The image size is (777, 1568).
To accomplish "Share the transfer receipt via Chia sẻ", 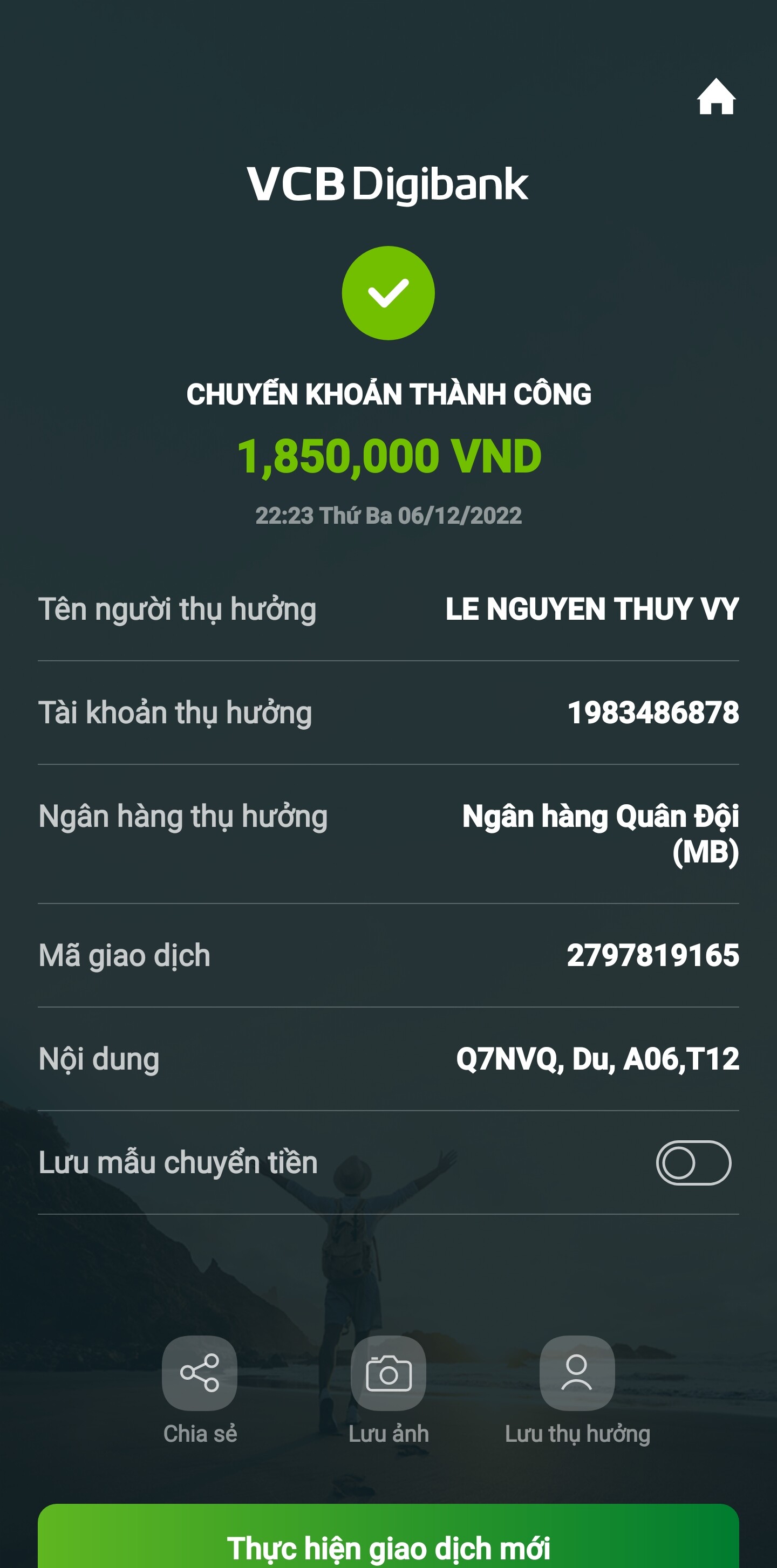I will (x=200, y=1373).
